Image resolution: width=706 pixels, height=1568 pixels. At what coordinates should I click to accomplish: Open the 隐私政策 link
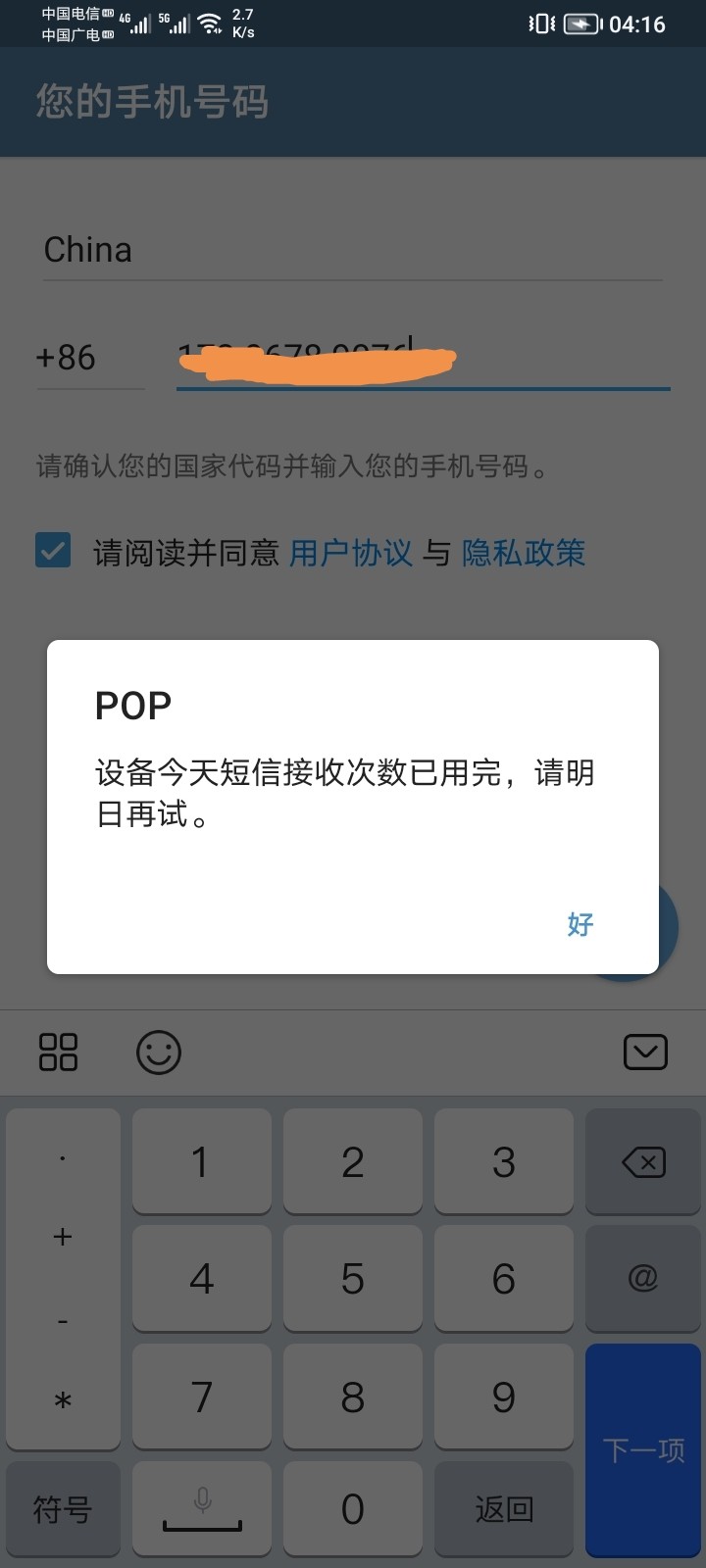click(524, 554)
